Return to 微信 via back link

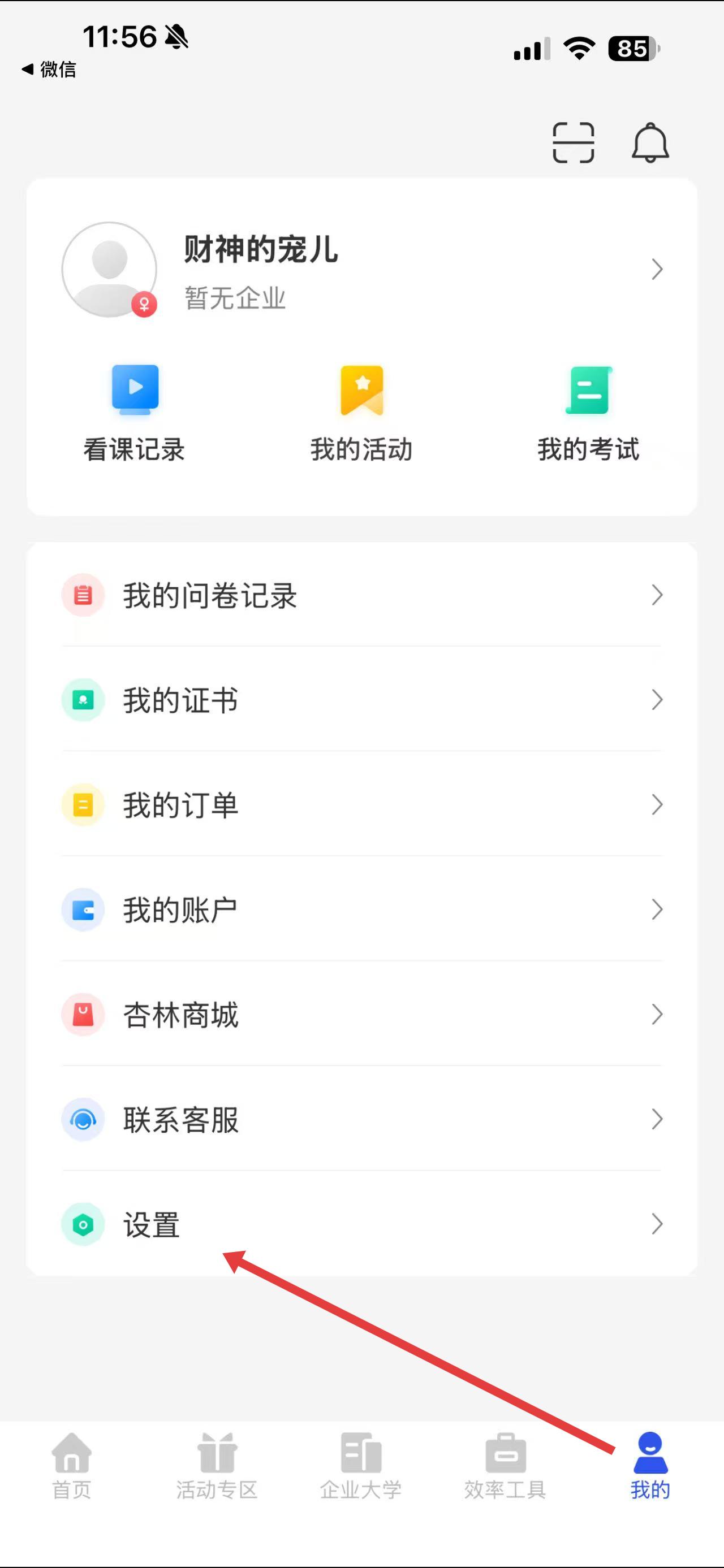pos(50,70)
